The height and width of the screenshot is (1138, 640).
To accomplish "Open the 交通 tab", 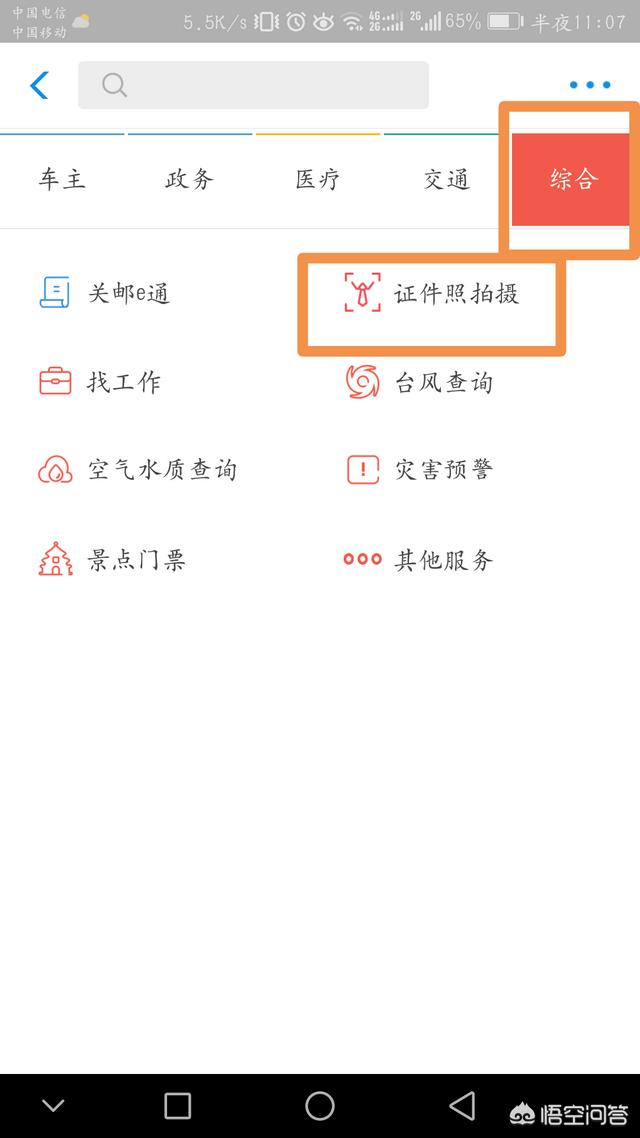I will pos(446,179).
